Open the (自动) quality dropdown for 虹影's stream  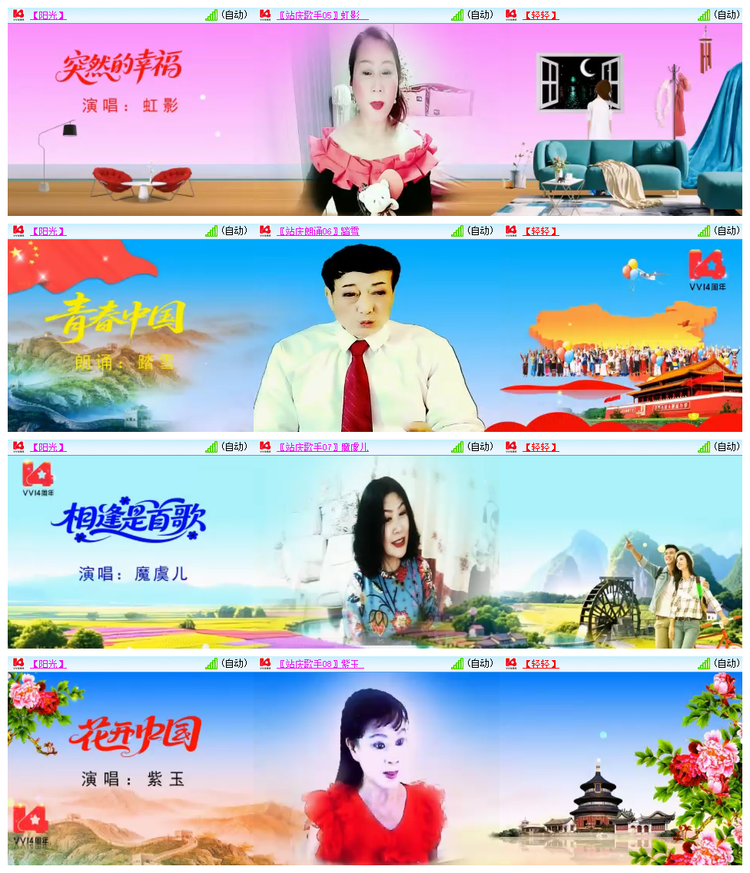(x=480, y=14)
